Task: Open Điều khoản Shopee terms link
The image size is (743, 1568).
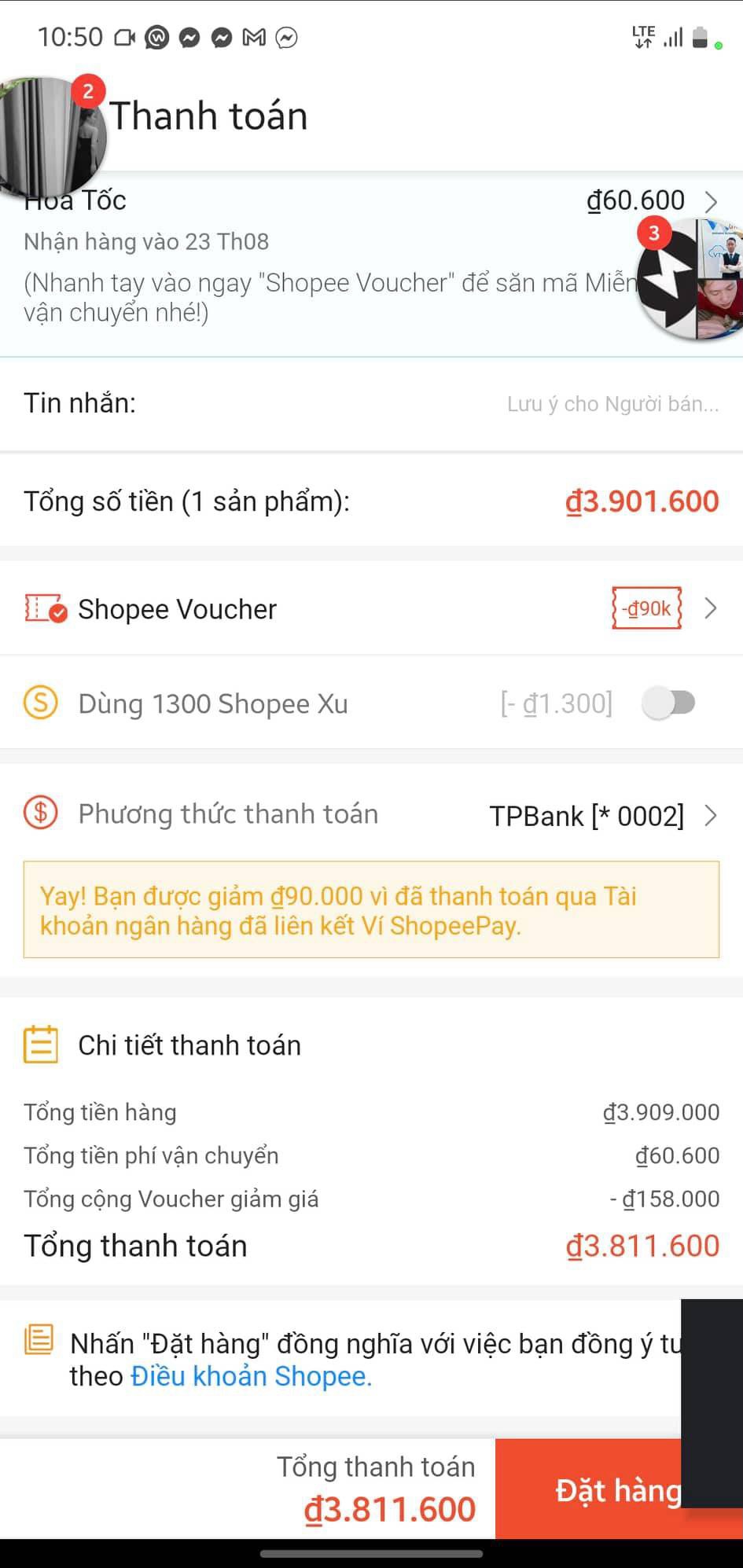Action: 252,1377
